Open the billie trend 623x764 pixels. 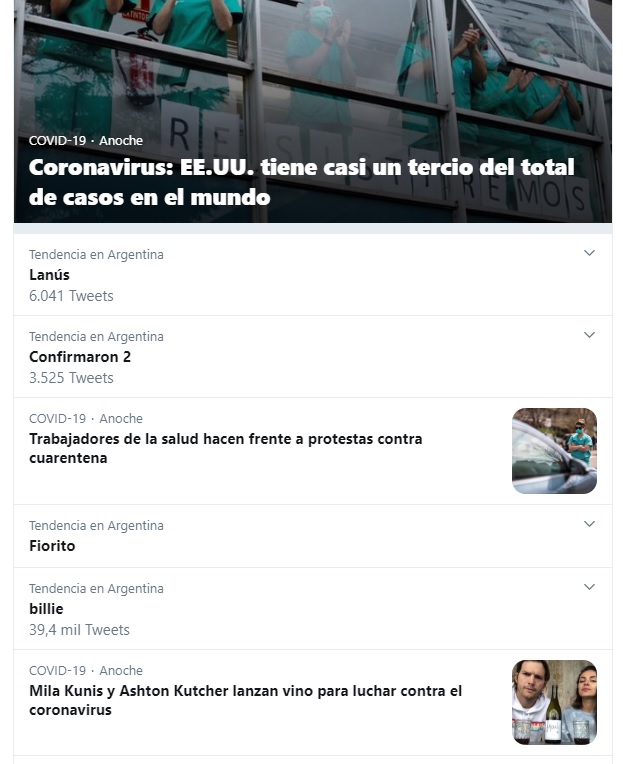(x=46, y=609)
